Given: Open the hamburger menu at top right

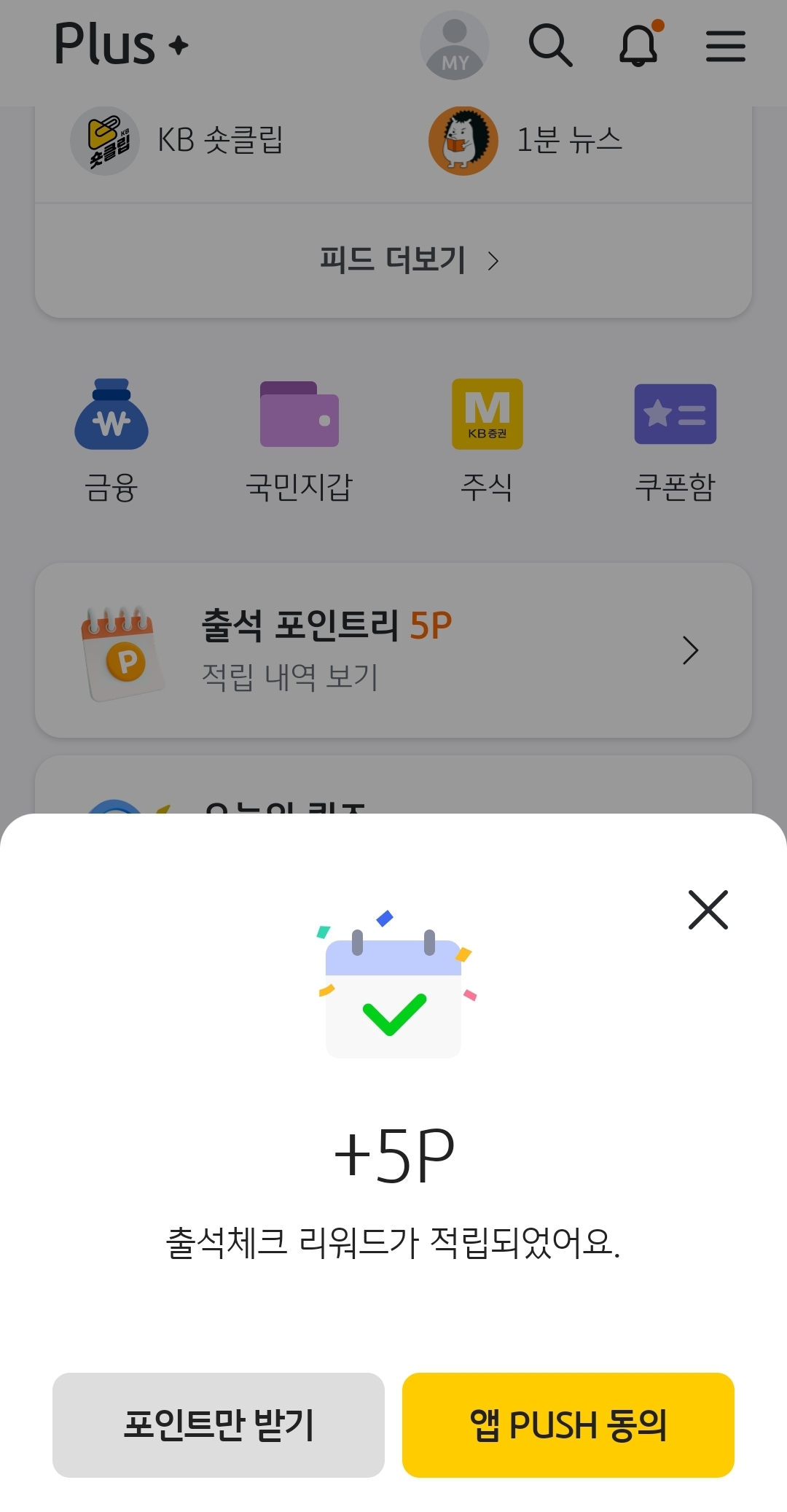Looking at the screenshot, I should [x=725, y=45].
